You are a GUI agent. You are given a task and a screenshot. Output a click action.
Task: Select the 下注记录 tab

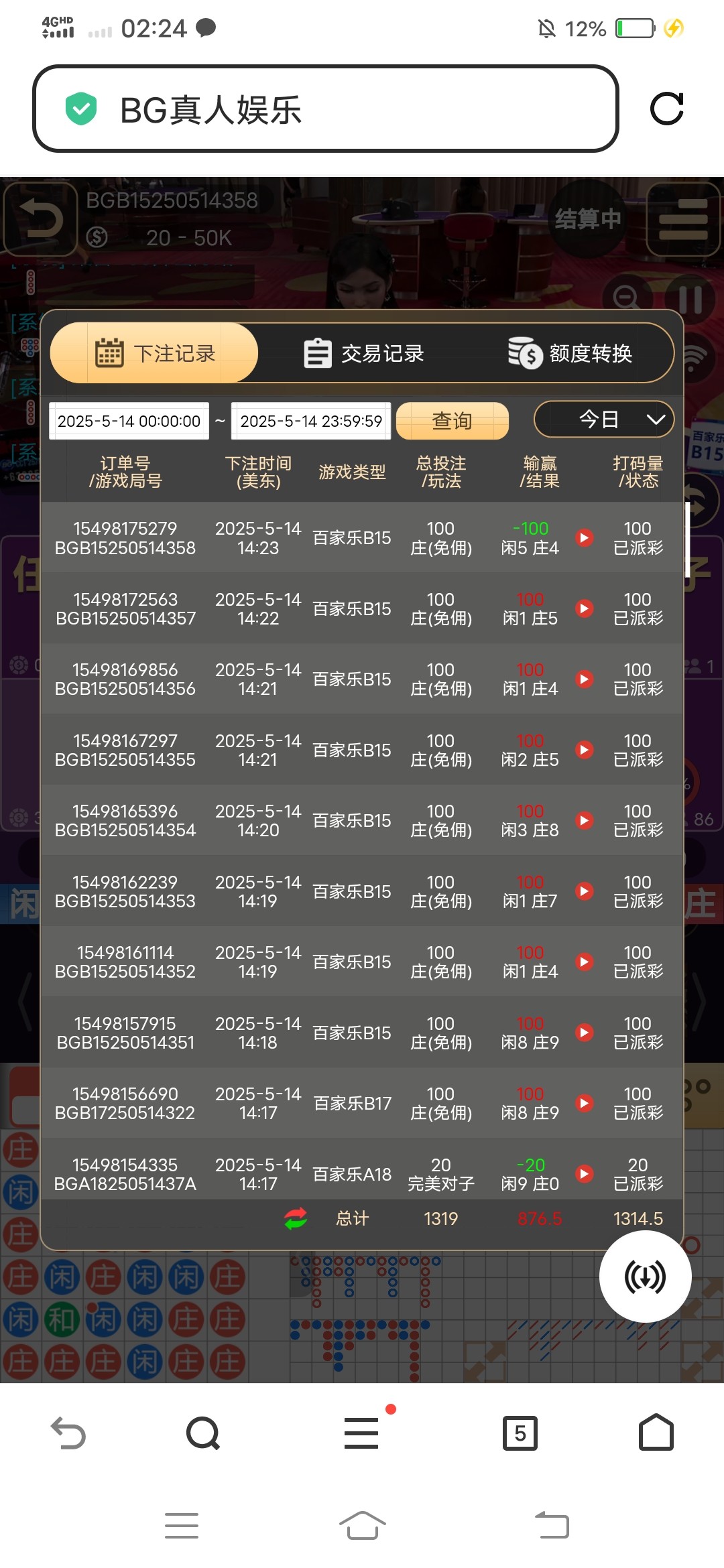click(155, 353)
